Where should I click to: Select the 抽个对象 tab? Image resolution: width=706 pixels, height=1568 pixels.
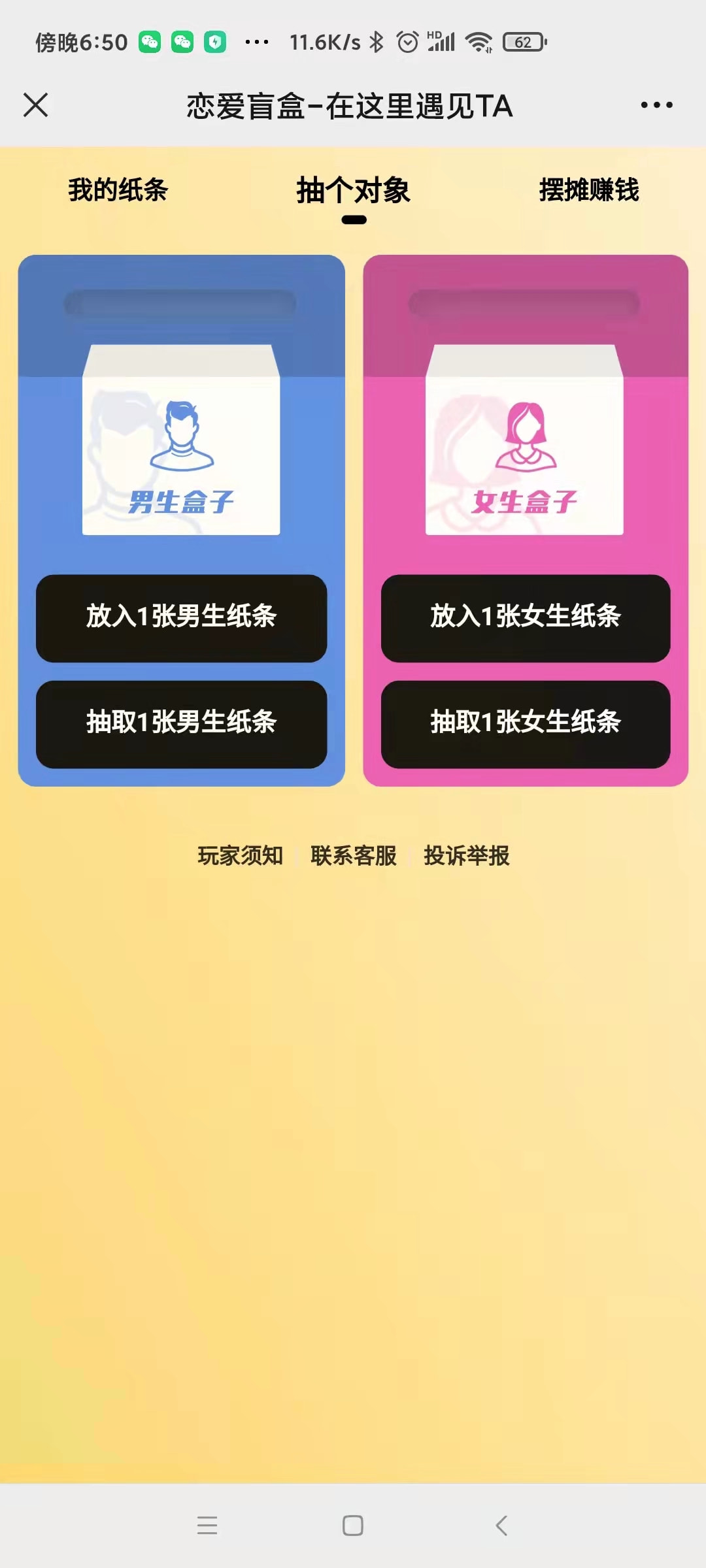click(353, 191)
